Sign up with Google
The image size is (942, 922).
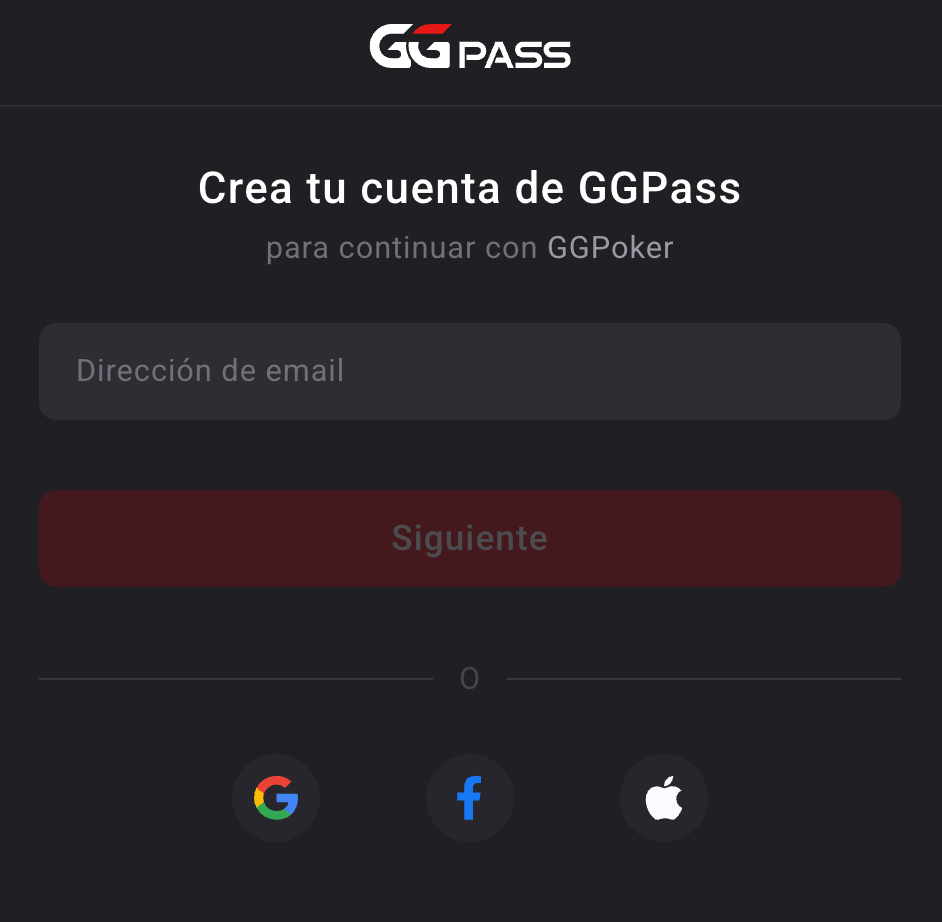point(276,798)
